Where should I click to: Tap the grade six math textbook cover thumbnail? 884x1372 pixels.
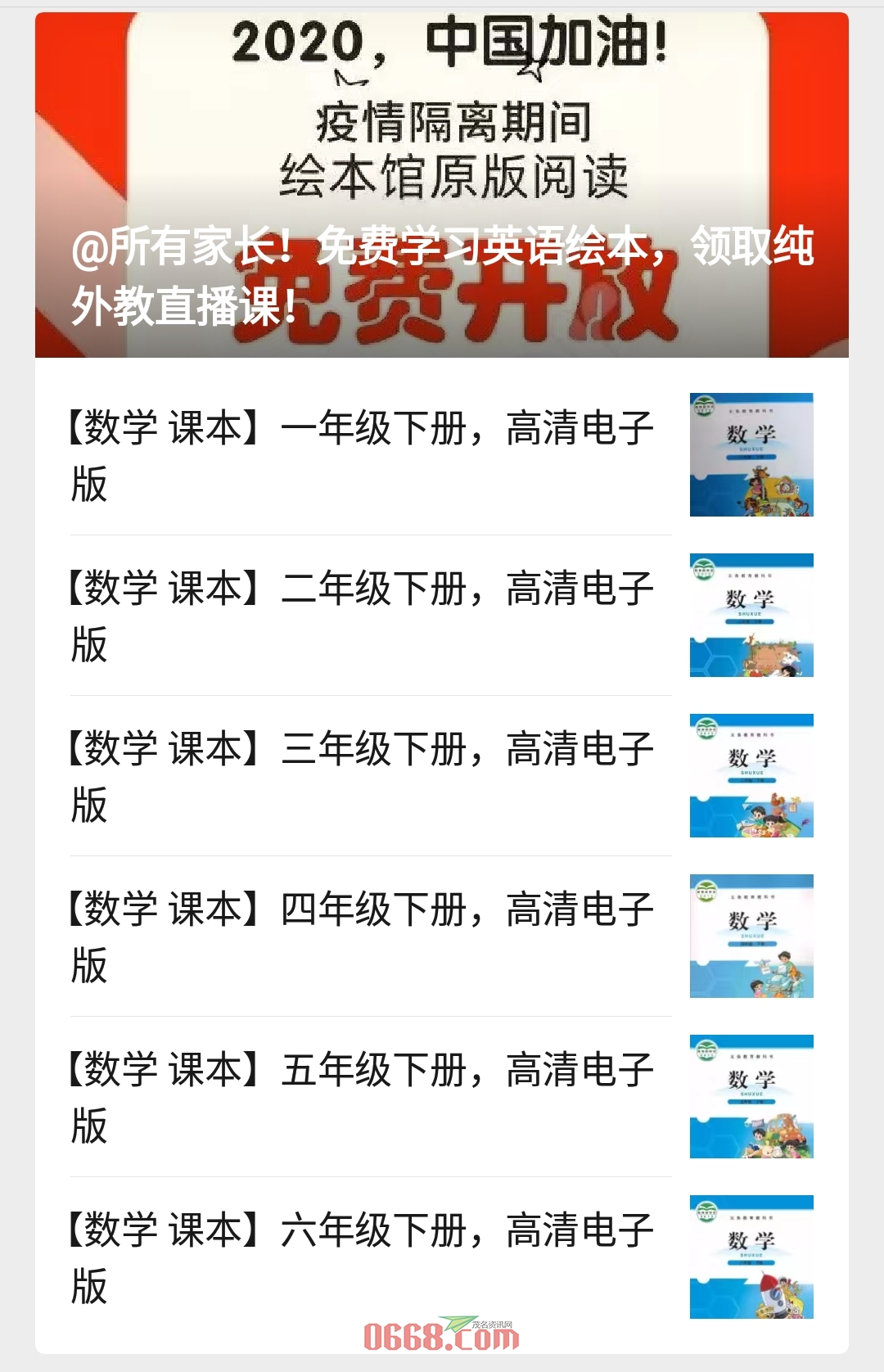(751, 1252)
